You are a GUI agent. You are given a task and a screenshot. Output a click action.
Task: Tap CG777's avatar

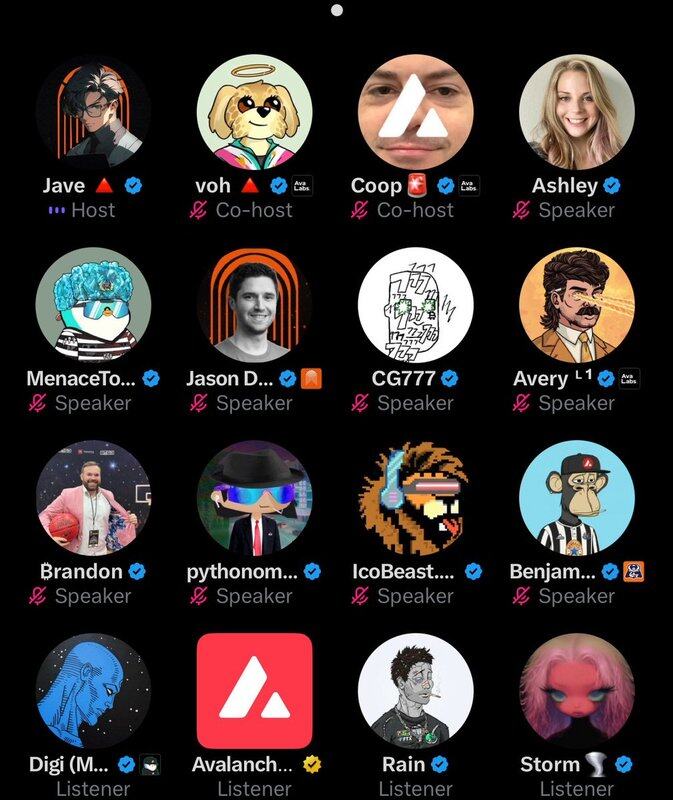click(x=416, y=304)
